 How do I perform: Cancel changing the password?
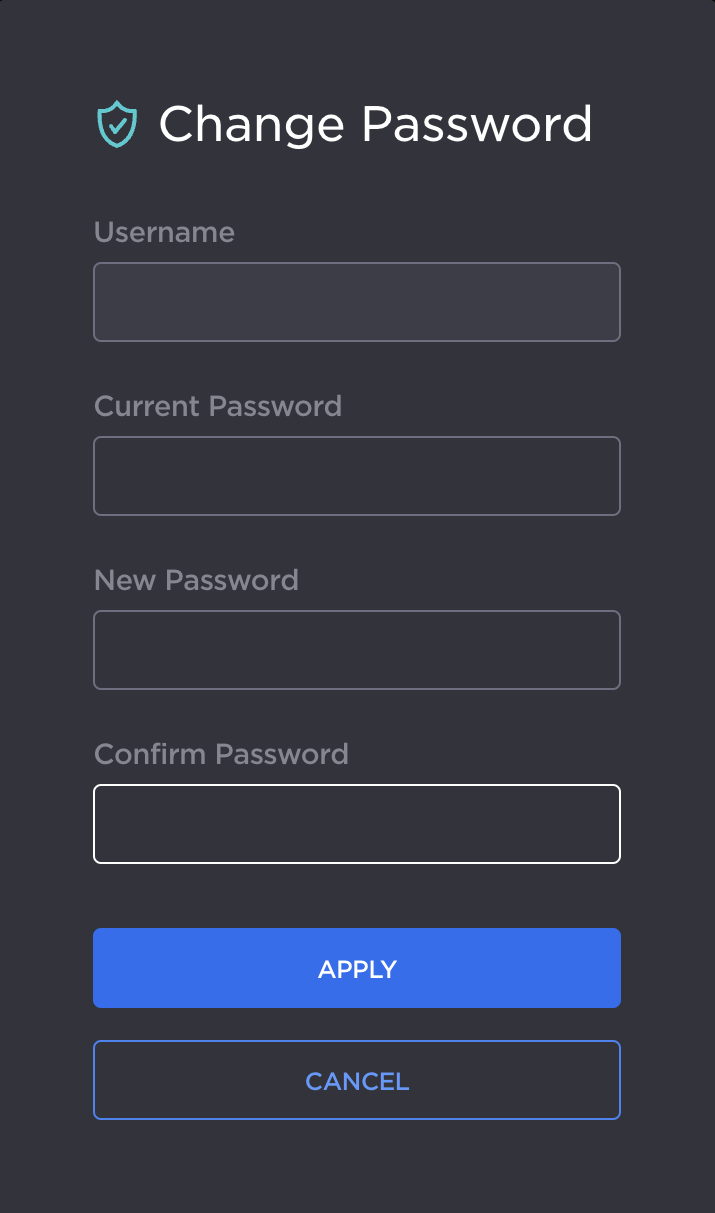tap(357, 1080)
